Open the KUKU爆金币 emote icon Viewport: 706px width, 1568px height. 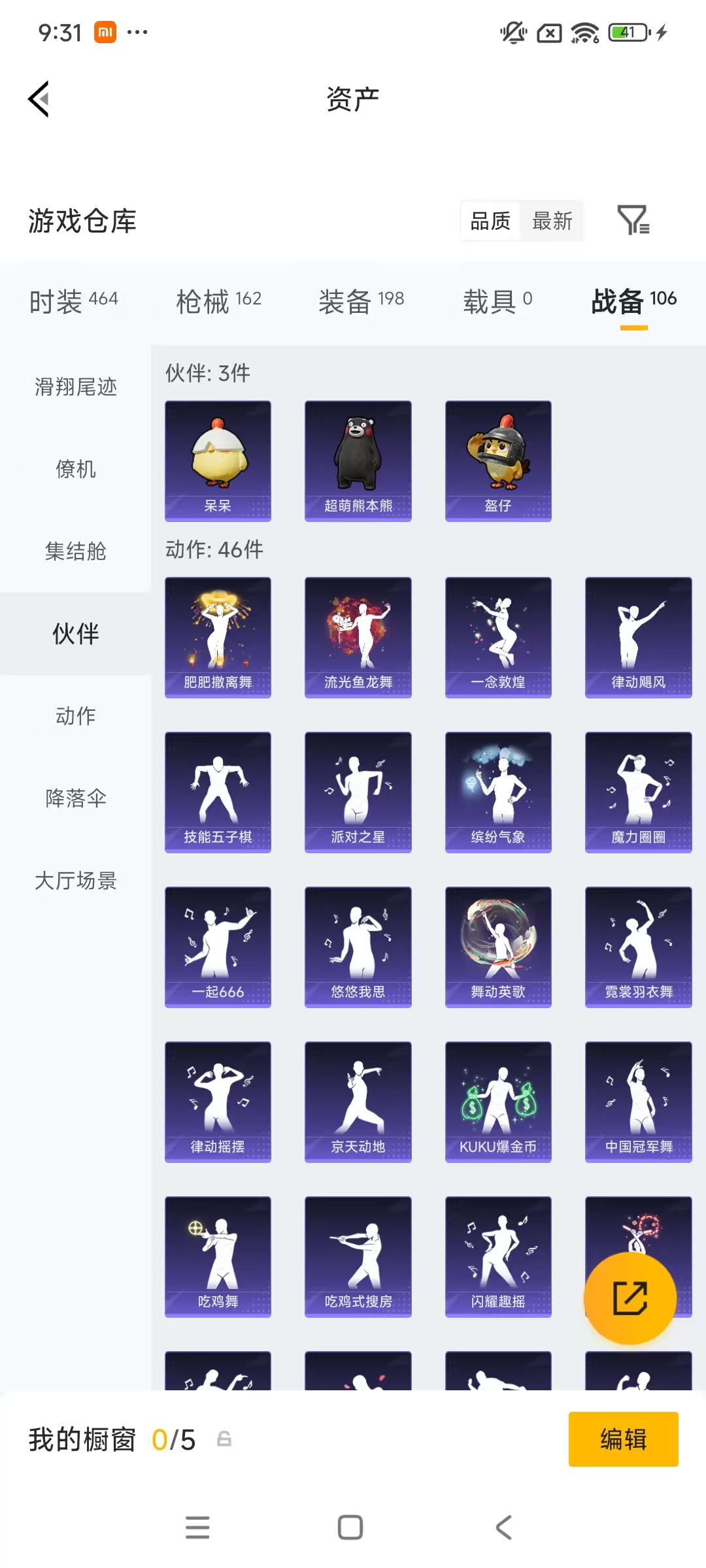pos(498,1101)
